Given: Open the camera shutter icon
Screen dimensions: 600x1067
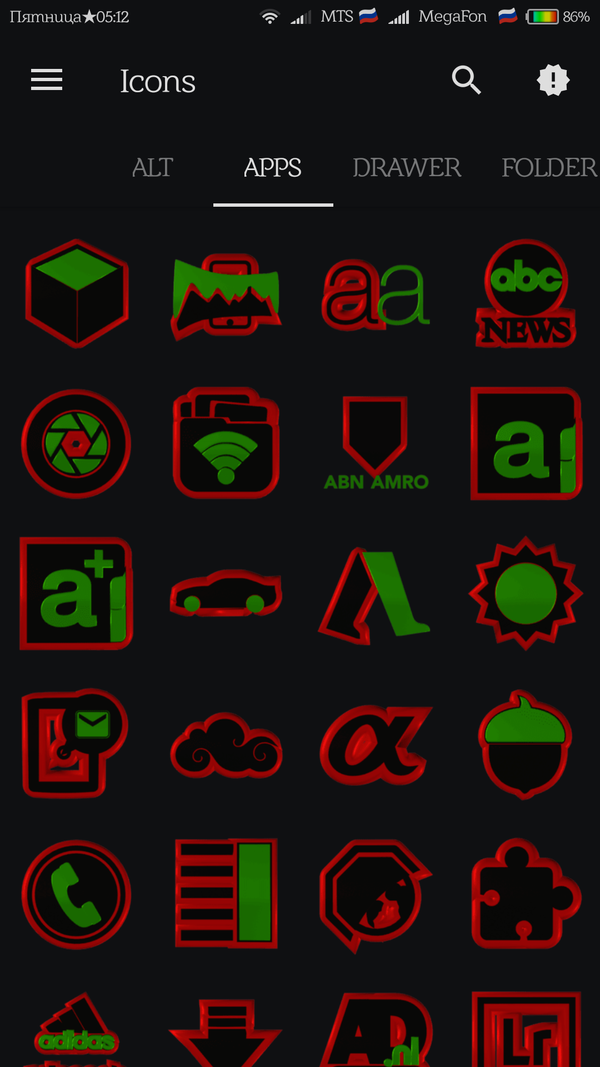Looking at the screenshot, I should [76, 444].
